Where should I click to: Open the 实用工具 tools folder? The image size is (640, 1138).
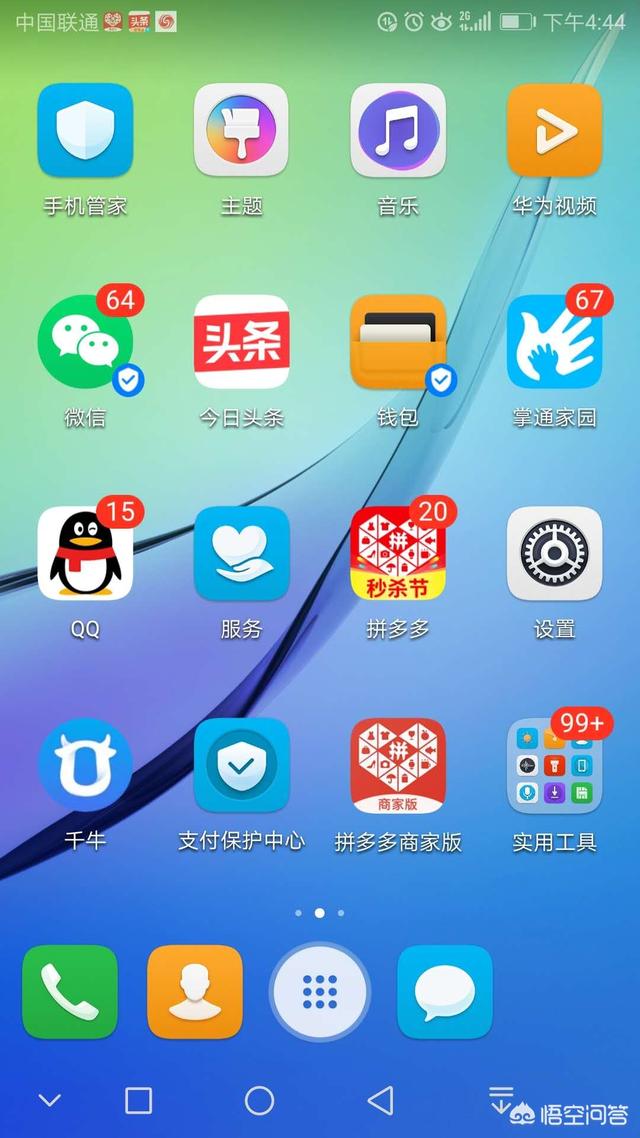coord(554,765)
